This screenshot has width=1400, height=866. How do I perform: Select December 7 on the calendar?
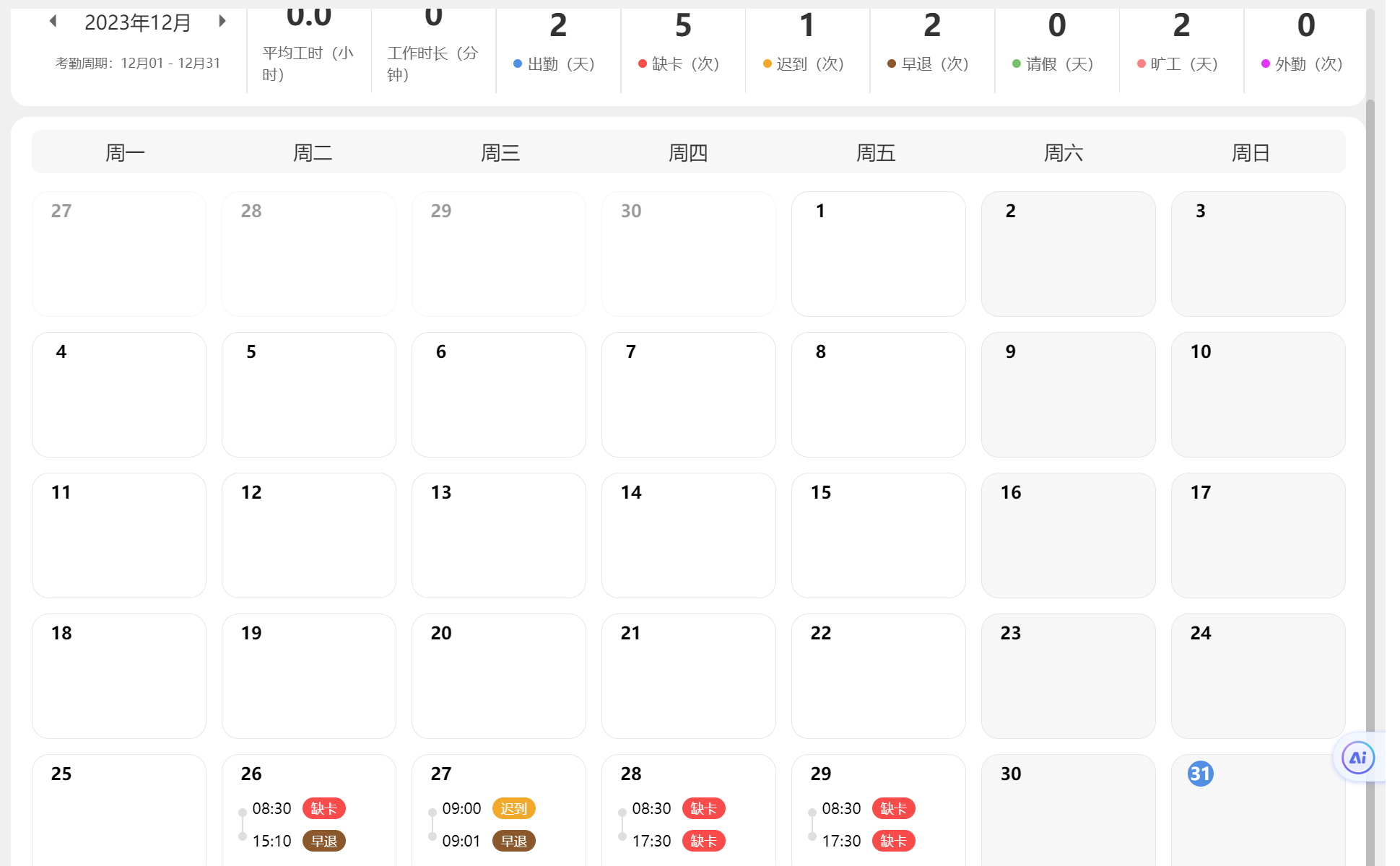[x=688, y=394]
